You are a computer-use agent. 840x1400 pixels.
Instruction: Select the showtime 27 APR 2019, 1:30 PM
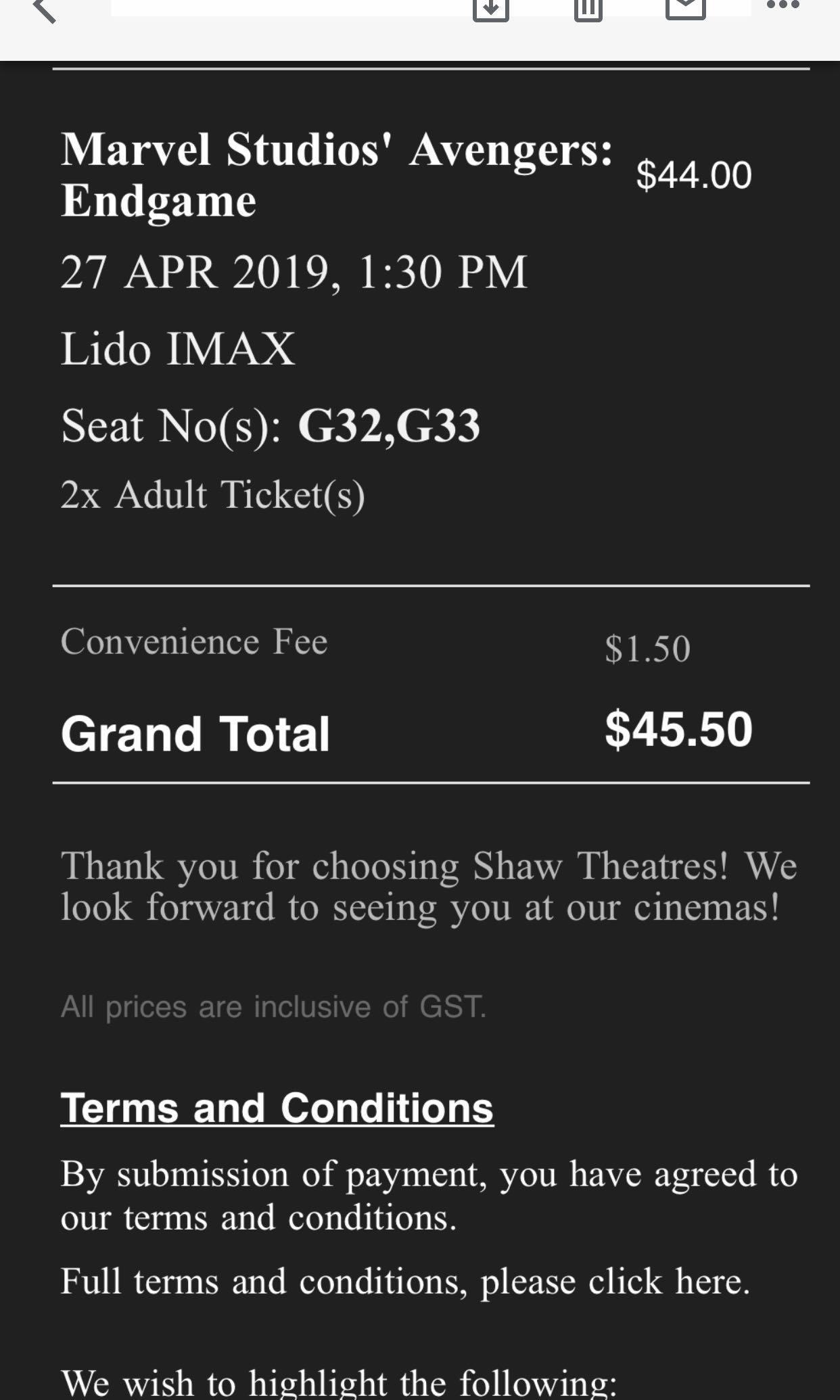pyautogui.click(x=294, y=270)
